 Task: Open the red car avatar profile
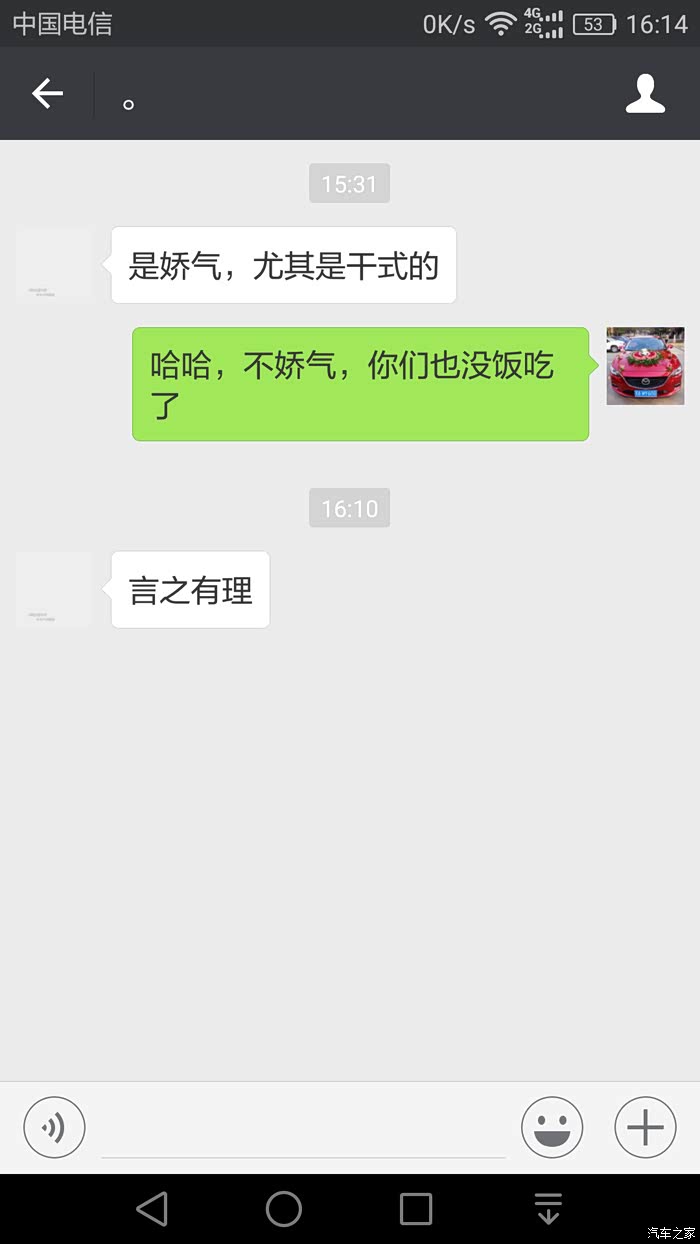[645, 366]
